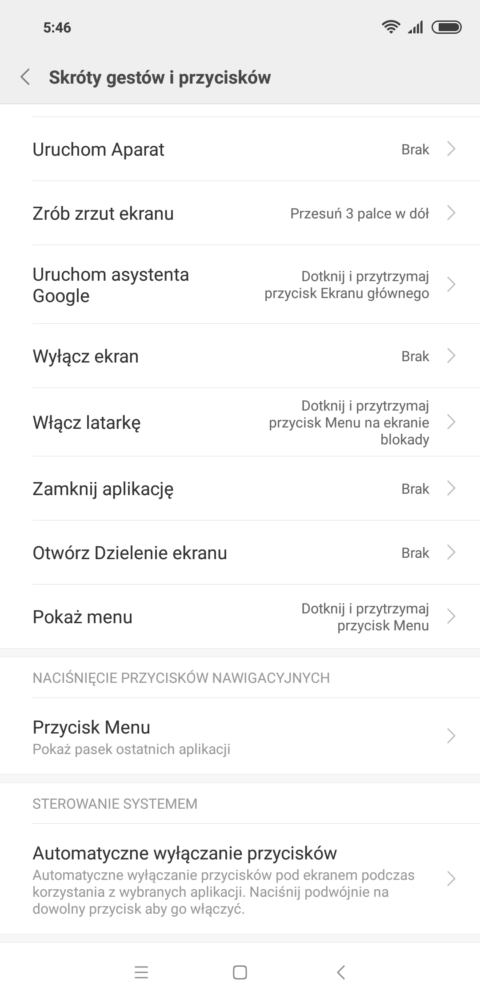Open Automatyczne wyłączanie przycisków settings
Image resolution: width=480 pixels, height=1000 pixels.
click(240, 879)
